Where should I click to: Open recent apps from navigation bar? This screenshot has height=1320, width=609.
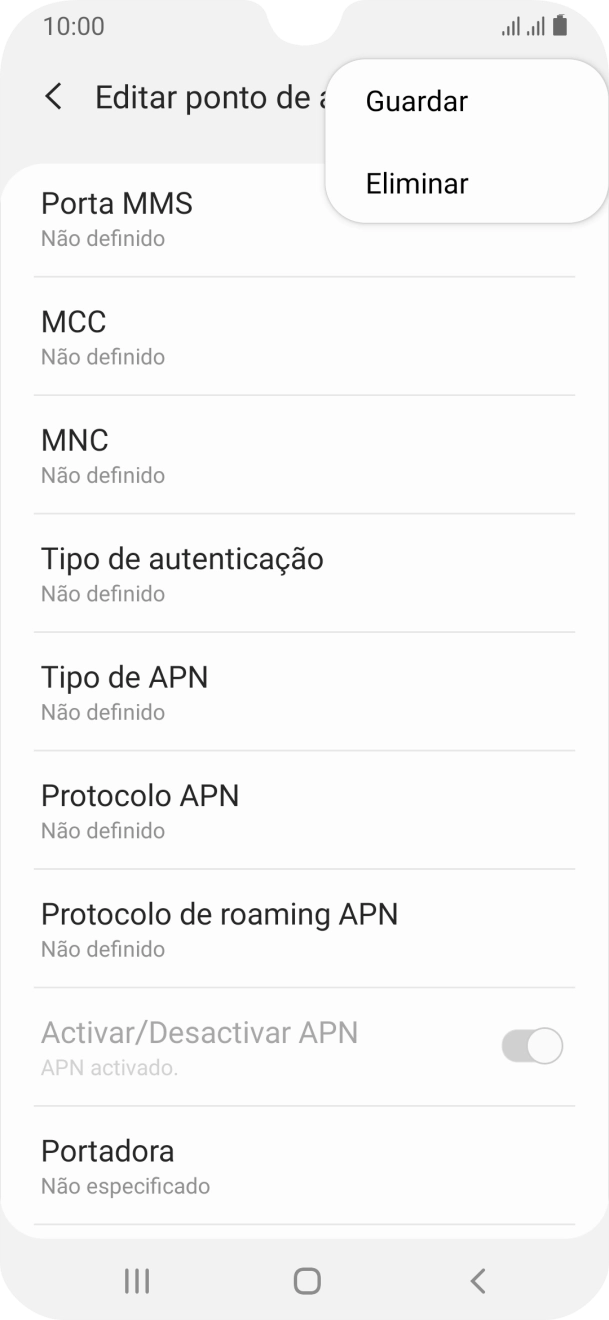pyautogui.click(x=137, y=1281)
